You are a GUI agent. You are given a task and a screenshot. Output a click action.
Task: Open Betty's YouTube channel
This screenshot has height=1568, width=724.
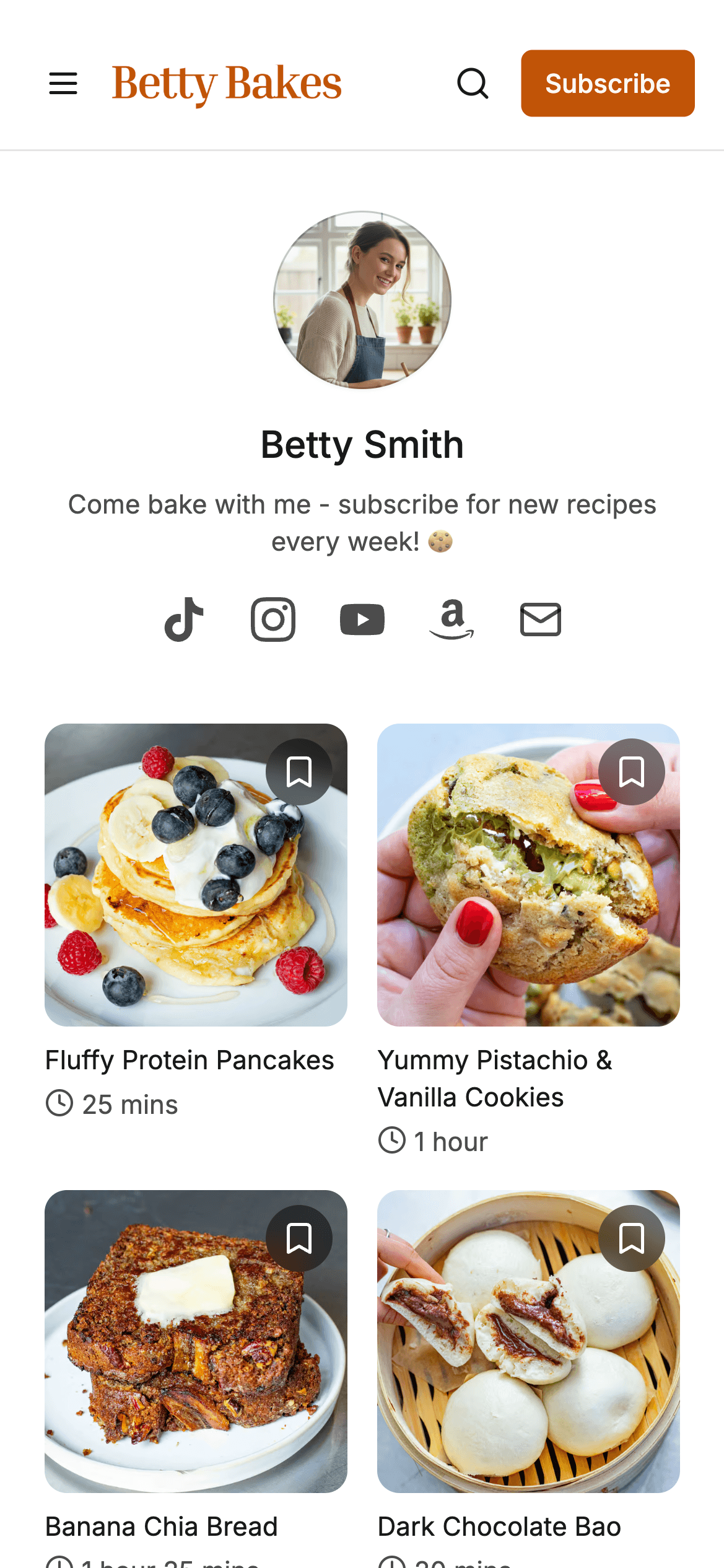click(x=362, y=619)
